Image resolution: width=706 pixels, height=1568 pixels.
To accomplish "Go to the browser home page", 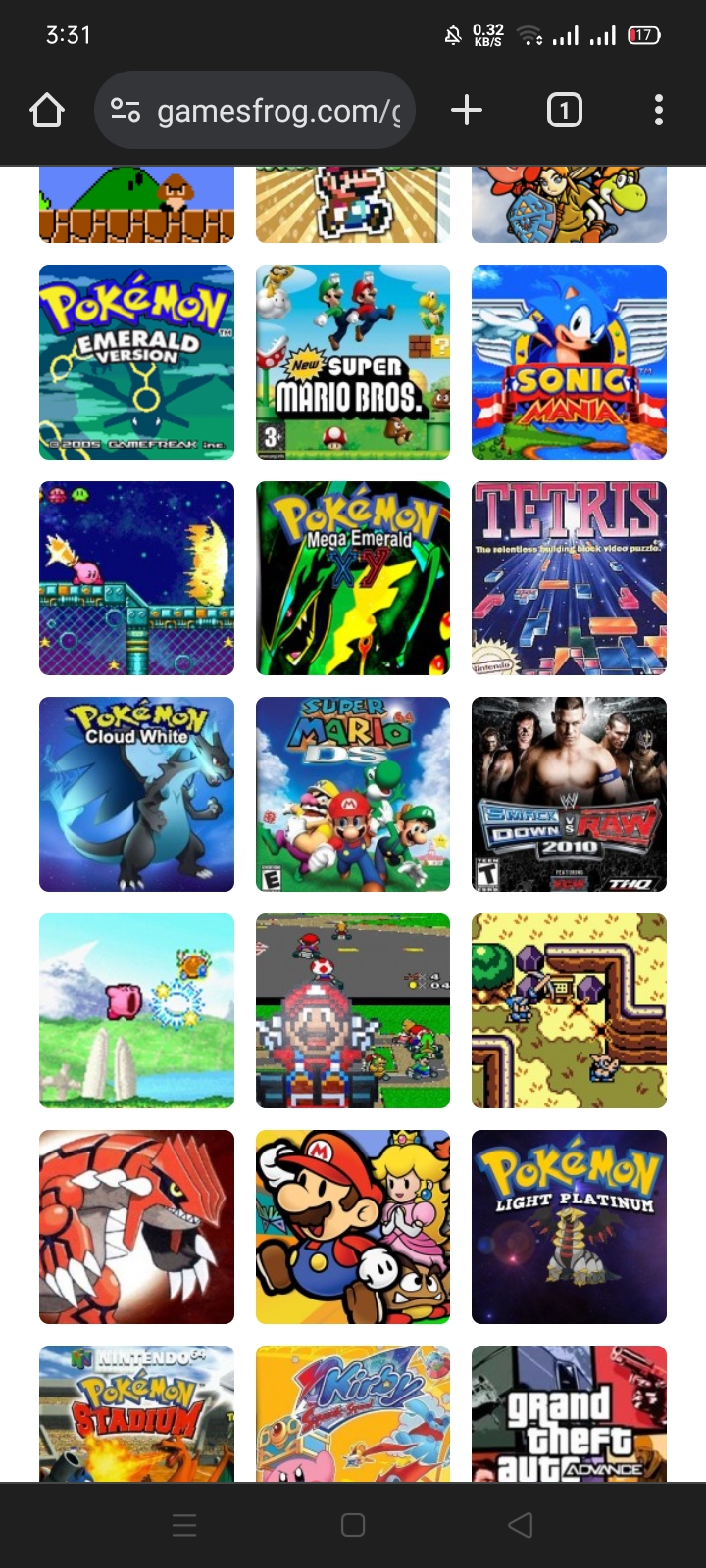I will point(47,111).
